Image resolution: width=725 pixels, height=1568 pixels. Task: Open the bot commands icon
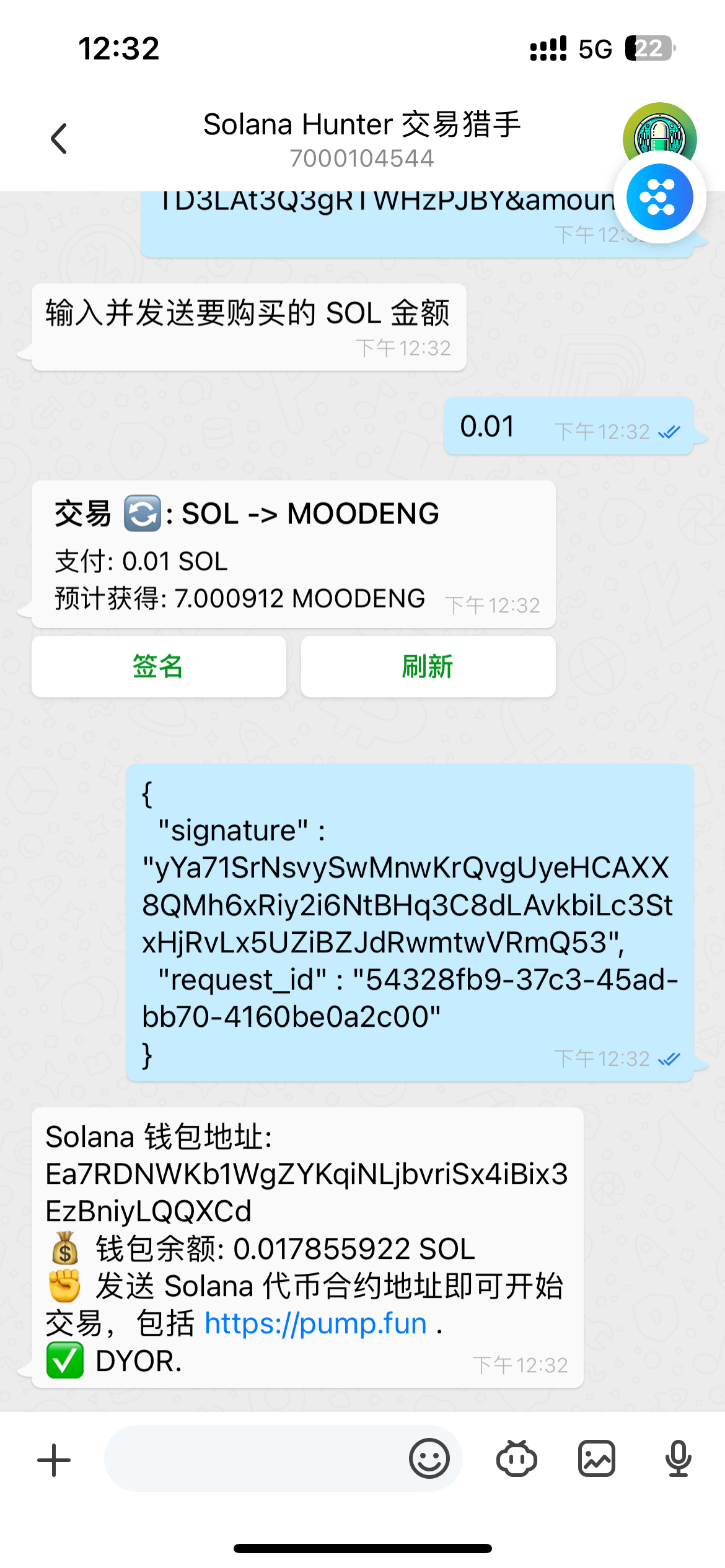click(516, 1458)
